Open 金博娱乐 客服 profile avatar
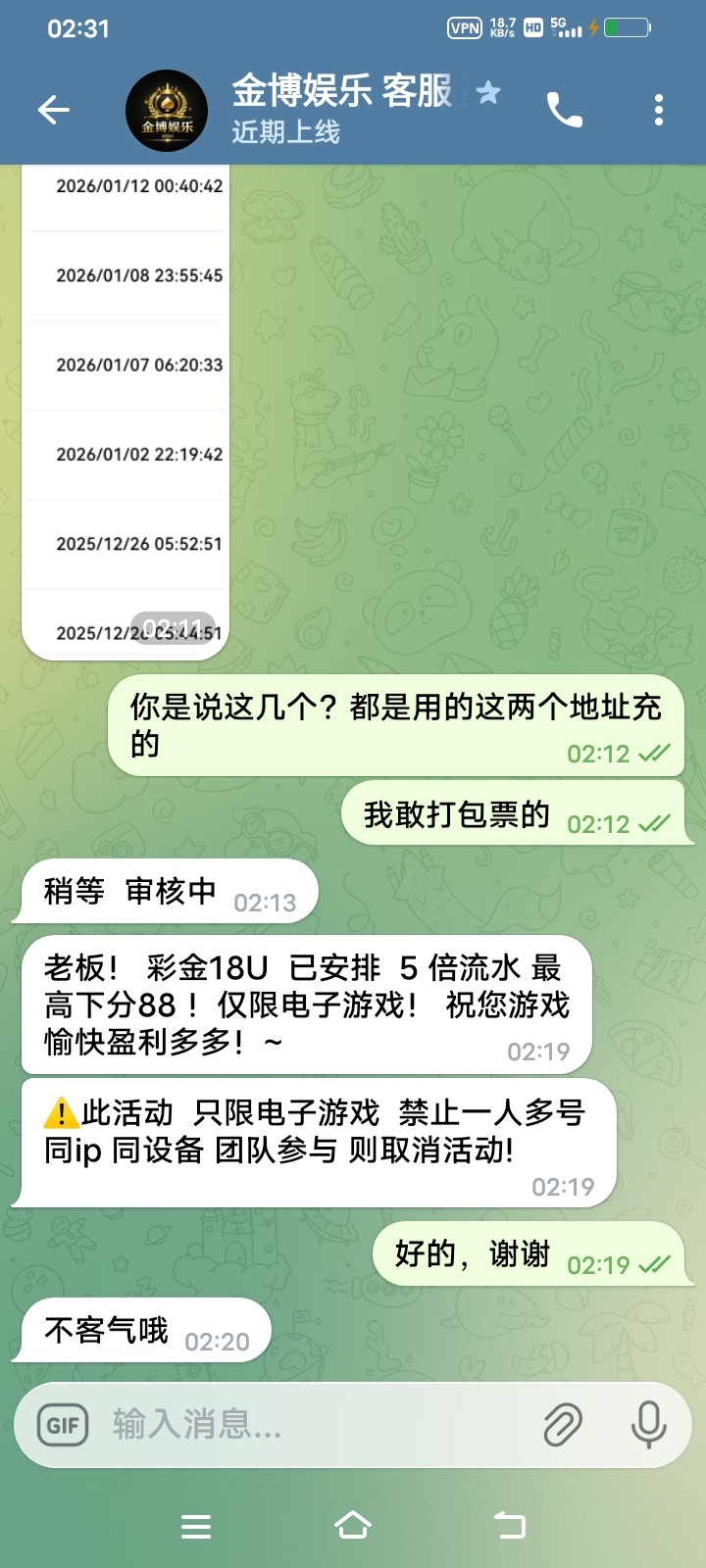This screenshot has height=1568, width=706. point(167,111)
